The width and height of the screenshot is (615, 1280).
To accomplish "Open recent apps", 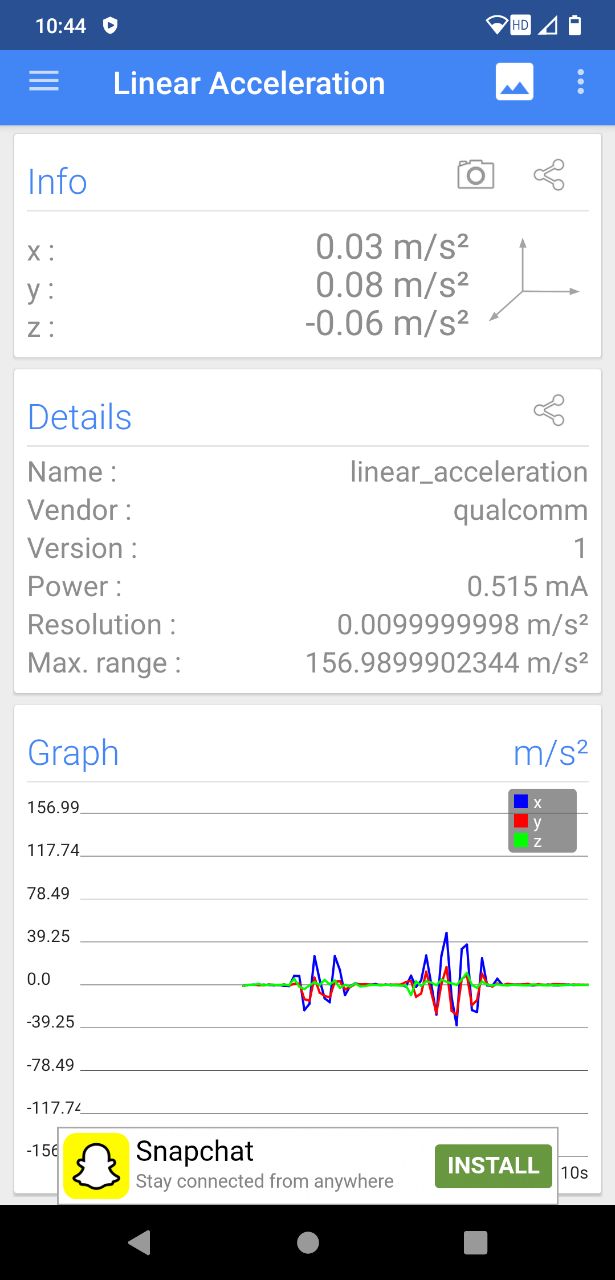I will pos(475,1243).
